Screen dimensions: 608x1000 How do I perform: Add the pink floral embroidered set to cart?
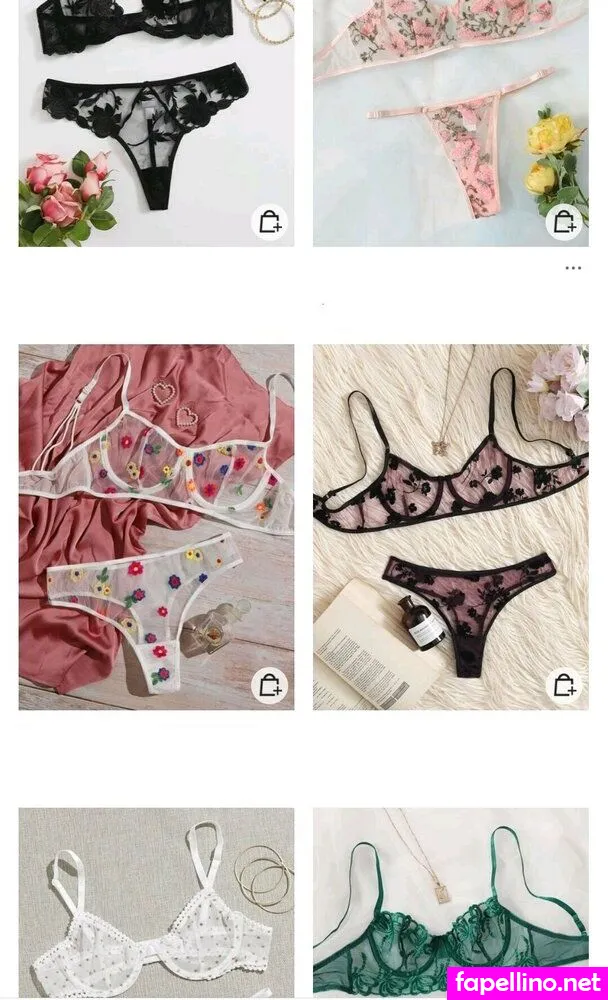pos(564,221)
